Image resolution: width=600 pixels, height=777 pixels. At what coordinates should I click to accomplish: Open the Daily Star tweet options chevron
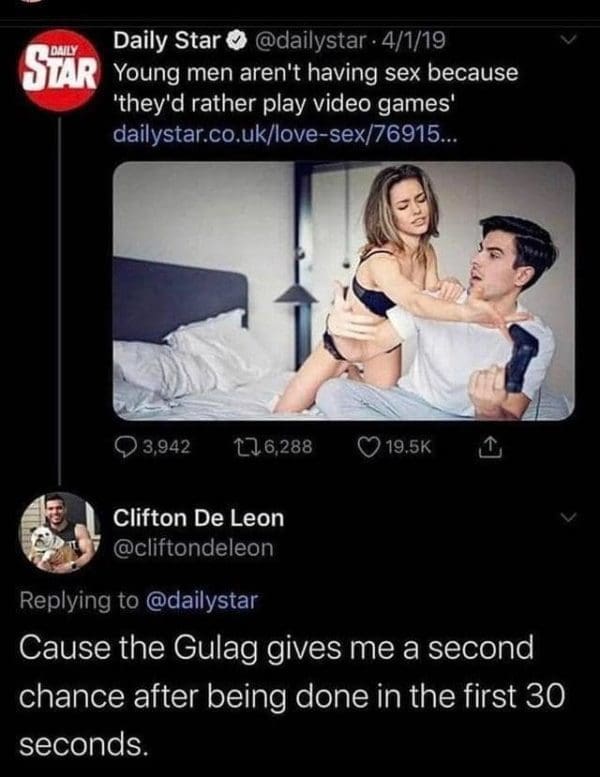567,42
